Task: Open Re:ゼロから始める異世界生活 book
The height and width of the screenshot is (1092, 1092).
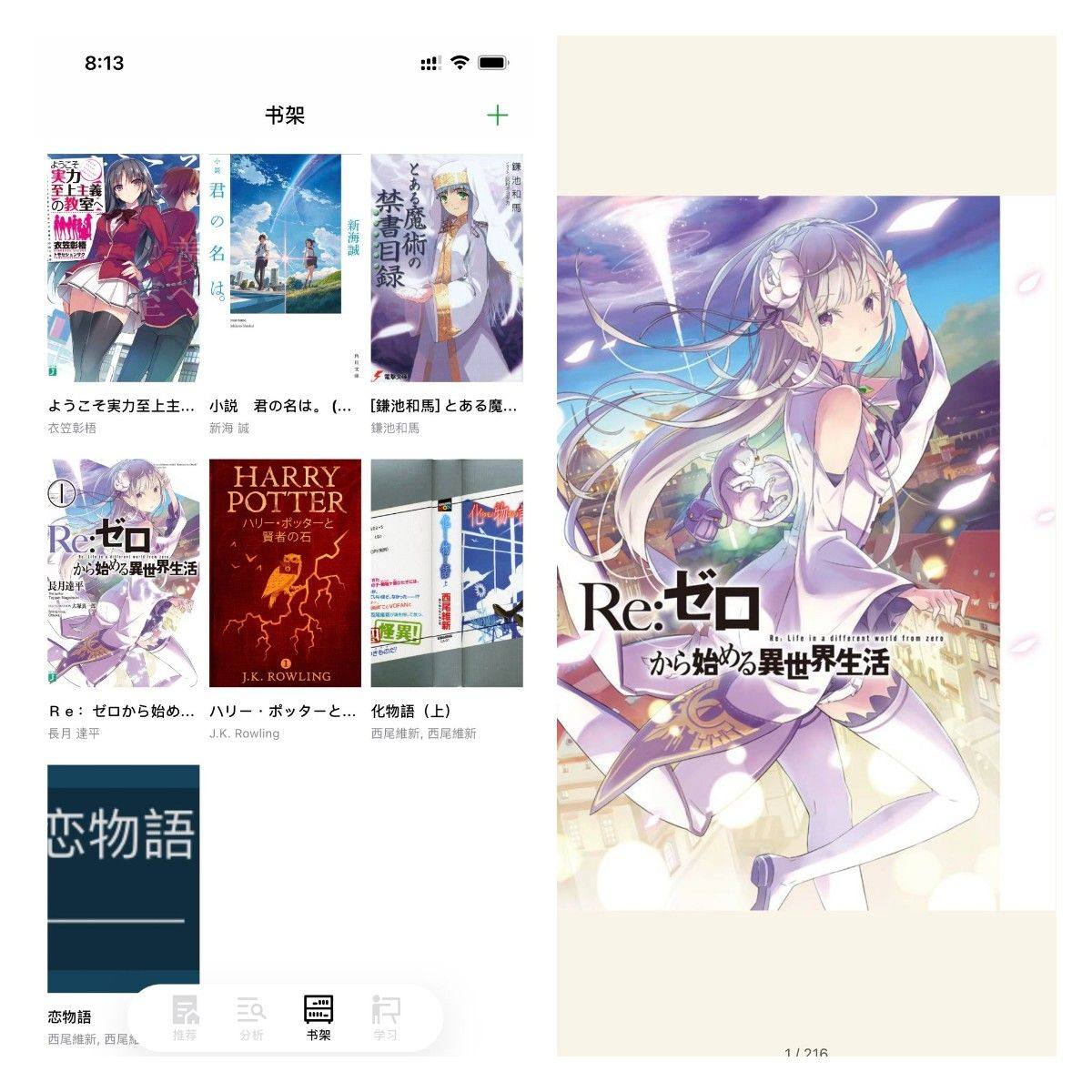Action: 123,573
